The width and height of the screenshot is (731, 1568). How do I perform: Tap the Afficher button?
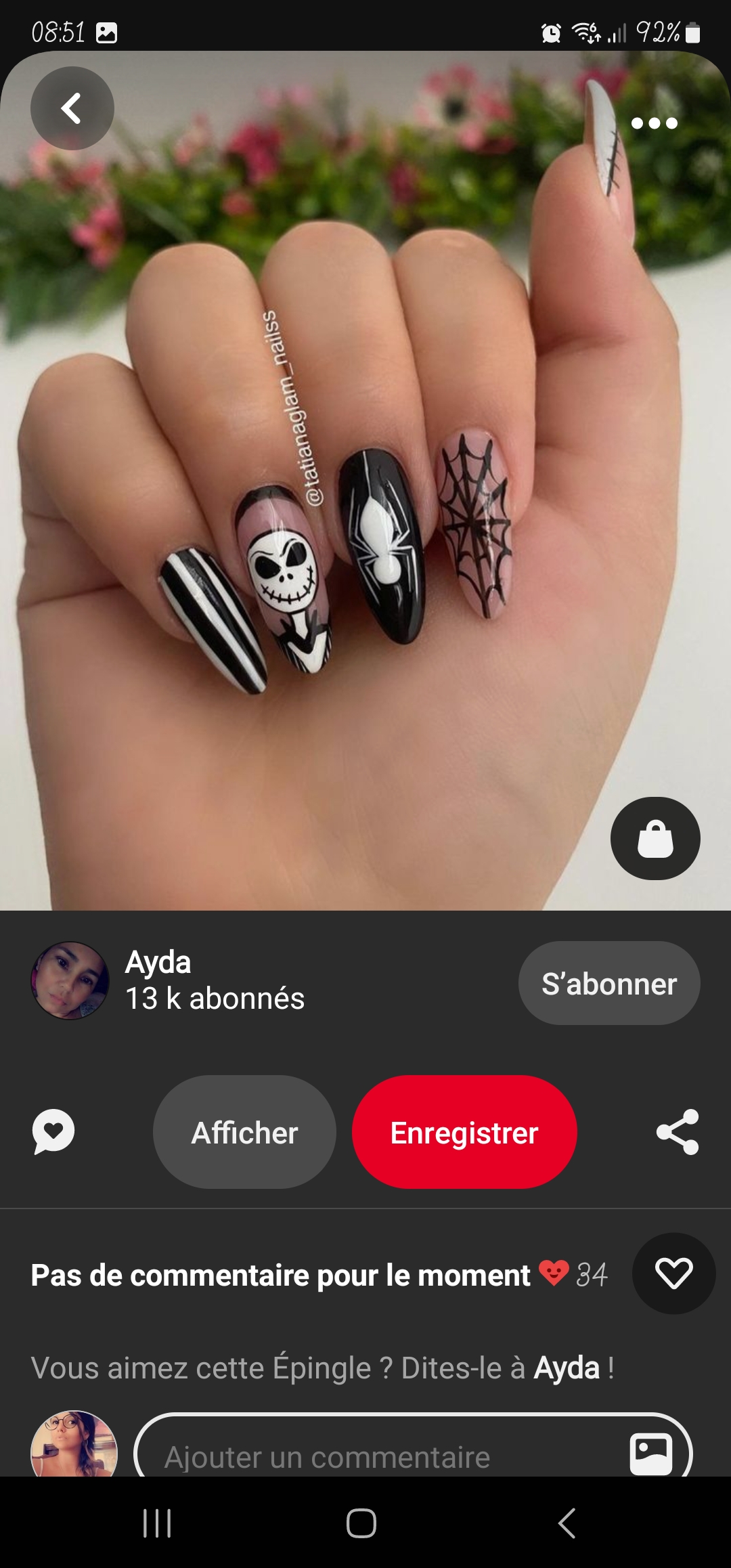244,1132
